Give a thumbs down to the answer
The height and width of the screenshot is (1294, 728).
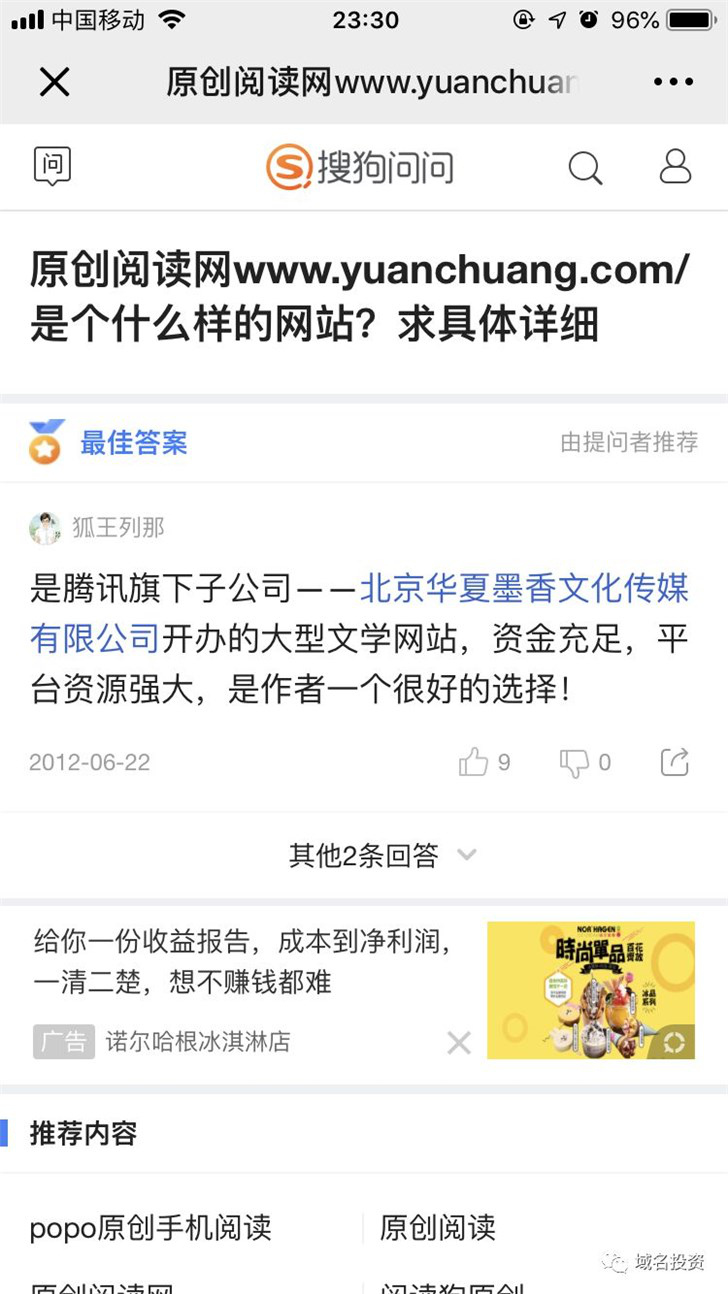click(x=575, y=762)
